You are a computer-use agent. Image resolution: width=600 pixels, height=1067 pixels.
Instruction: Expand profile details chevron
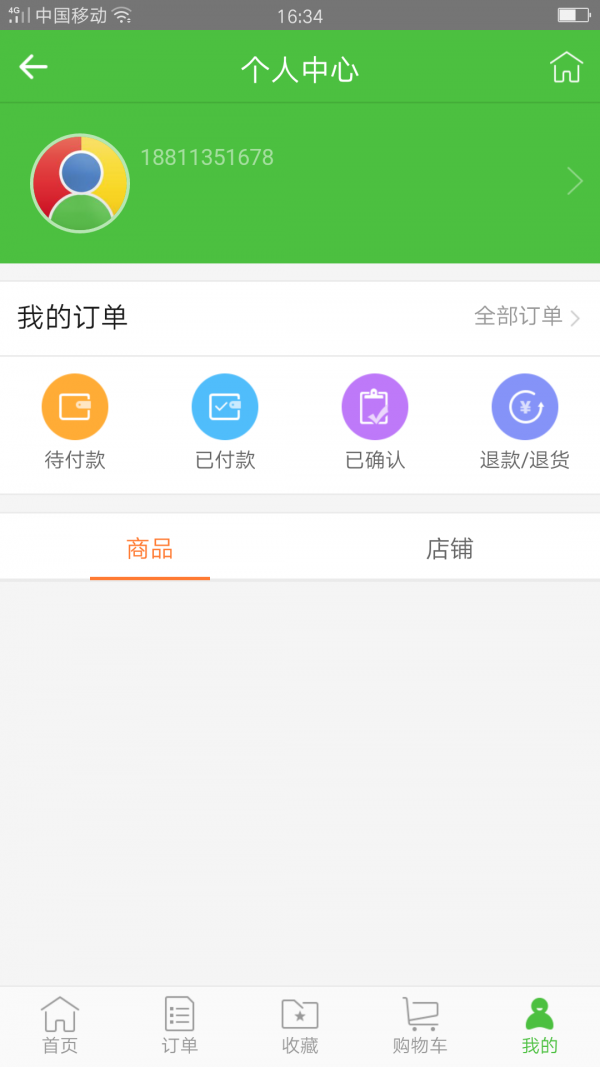click(574, 181)
